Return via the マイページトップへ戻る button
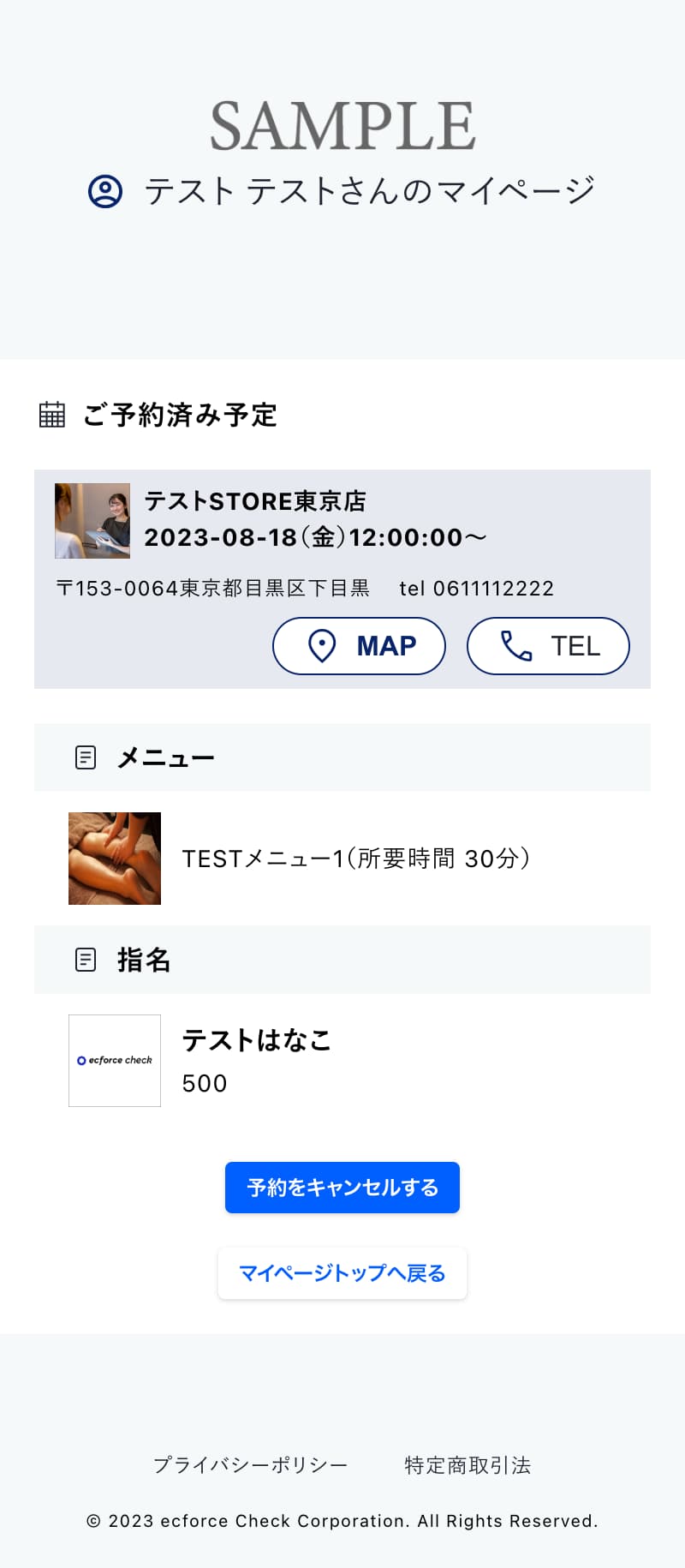Viewport: 685px width, 1568px height. click(342, 1273)
